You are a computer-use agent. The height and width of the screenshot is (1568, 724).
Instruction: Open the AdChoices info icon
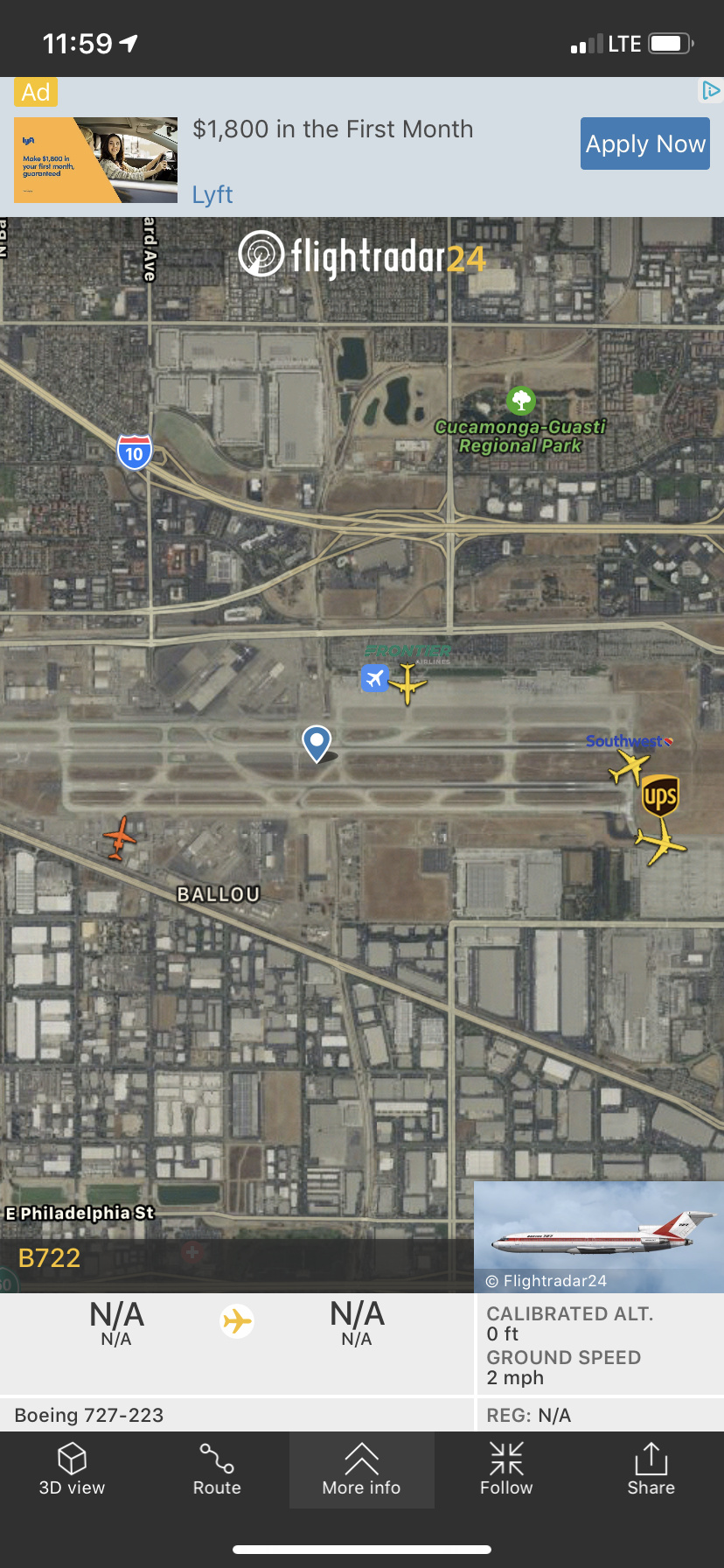711,90
